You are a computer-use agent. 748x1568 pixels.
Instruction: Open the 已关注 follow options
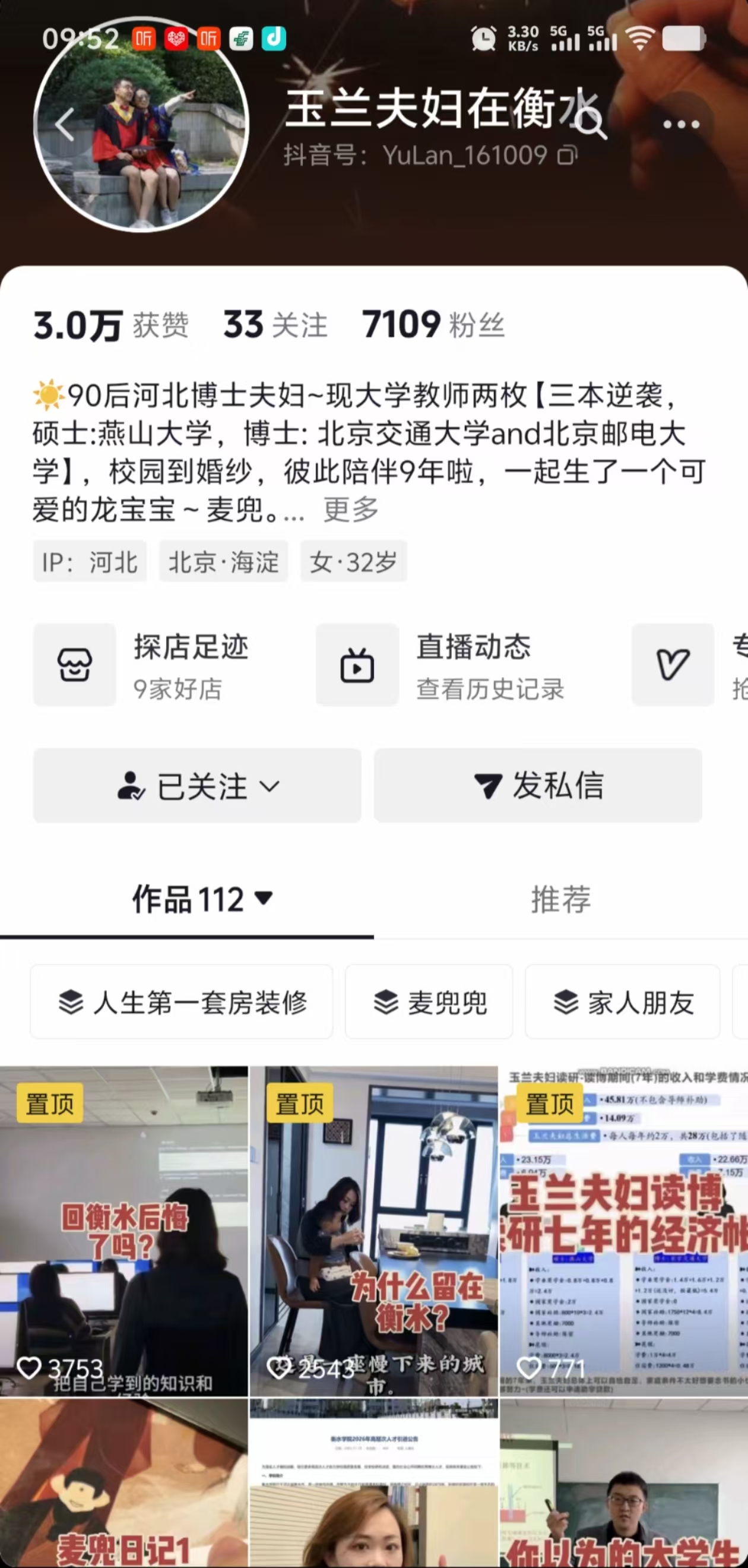(197, 786)
